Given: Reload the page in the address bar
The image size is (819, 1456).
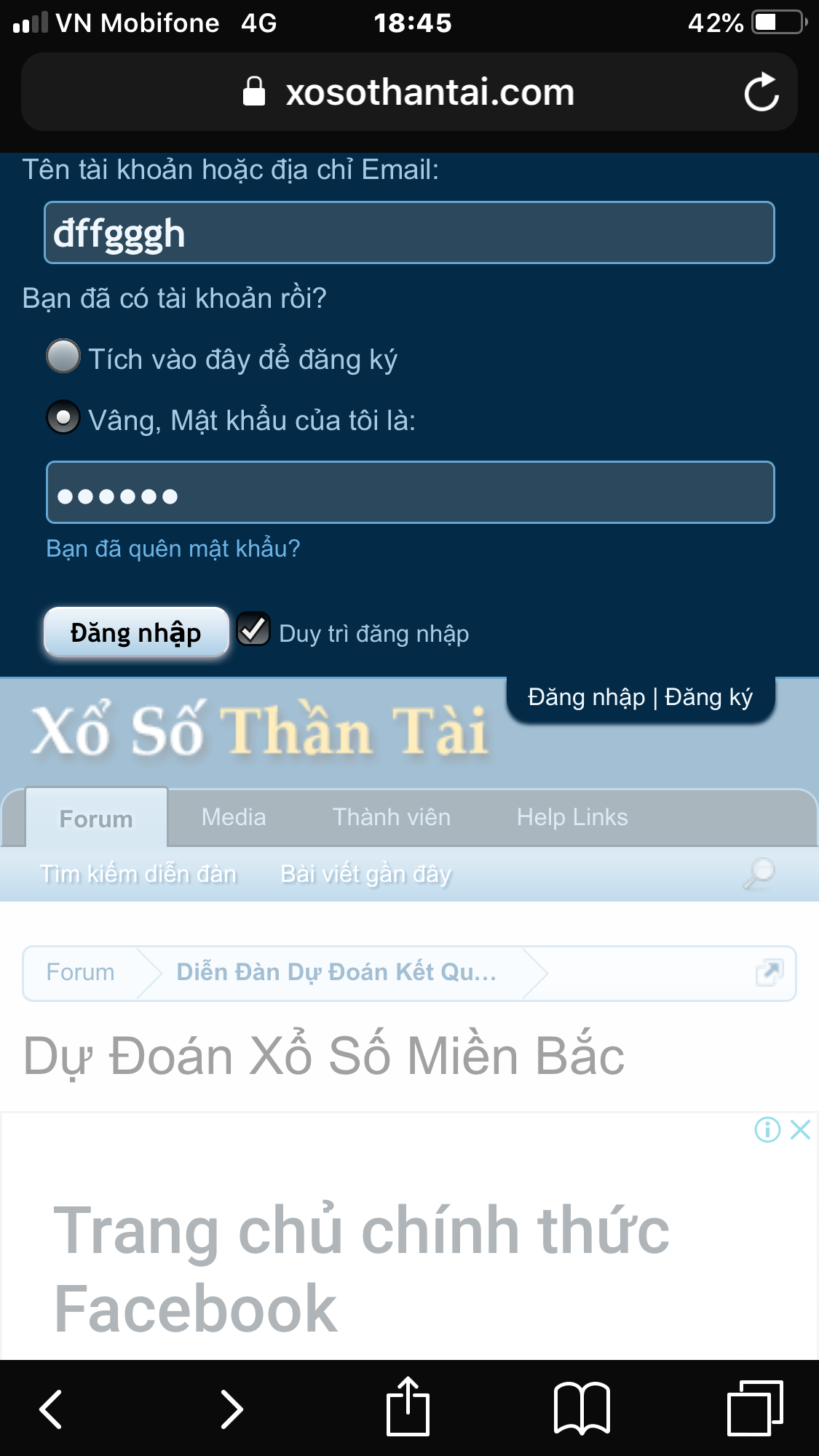Looking at the screenshot, I should [x=761, y=92].
